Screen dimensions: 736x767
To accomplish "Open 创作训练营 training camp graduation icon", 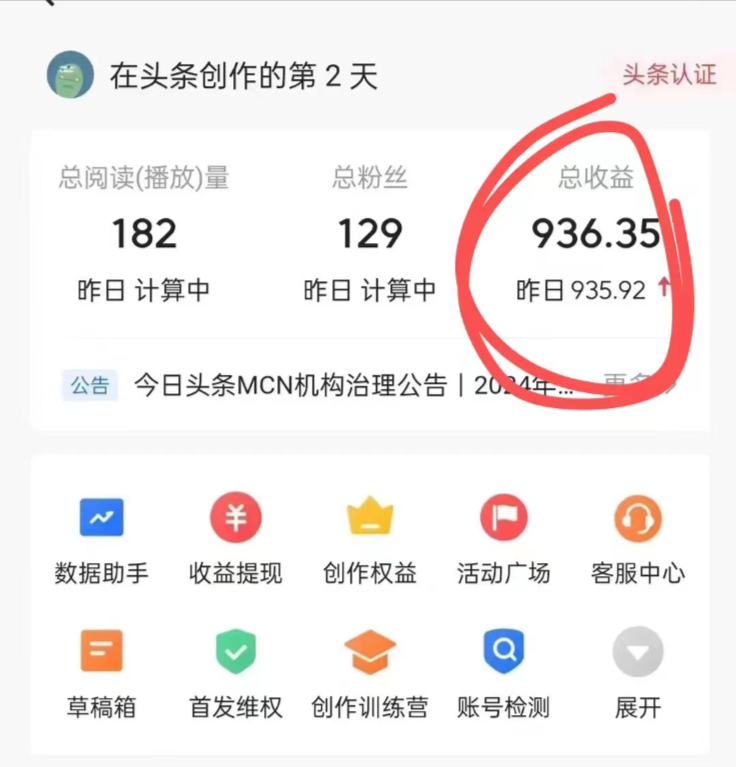I will 370,651.
